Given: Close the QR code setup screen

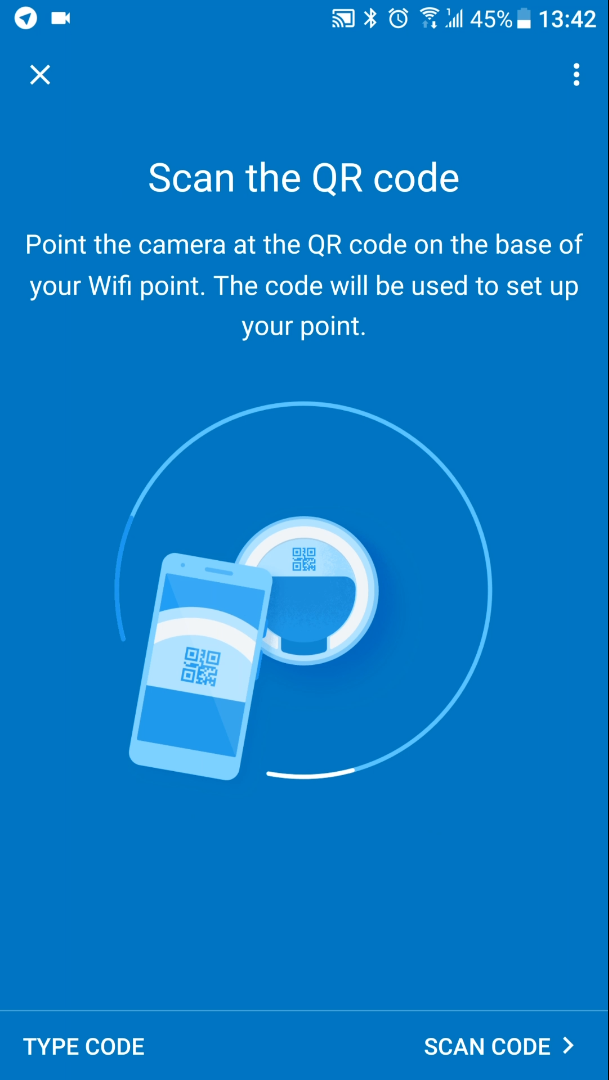Looking at the screenshot, I should (x=40, y=74).
